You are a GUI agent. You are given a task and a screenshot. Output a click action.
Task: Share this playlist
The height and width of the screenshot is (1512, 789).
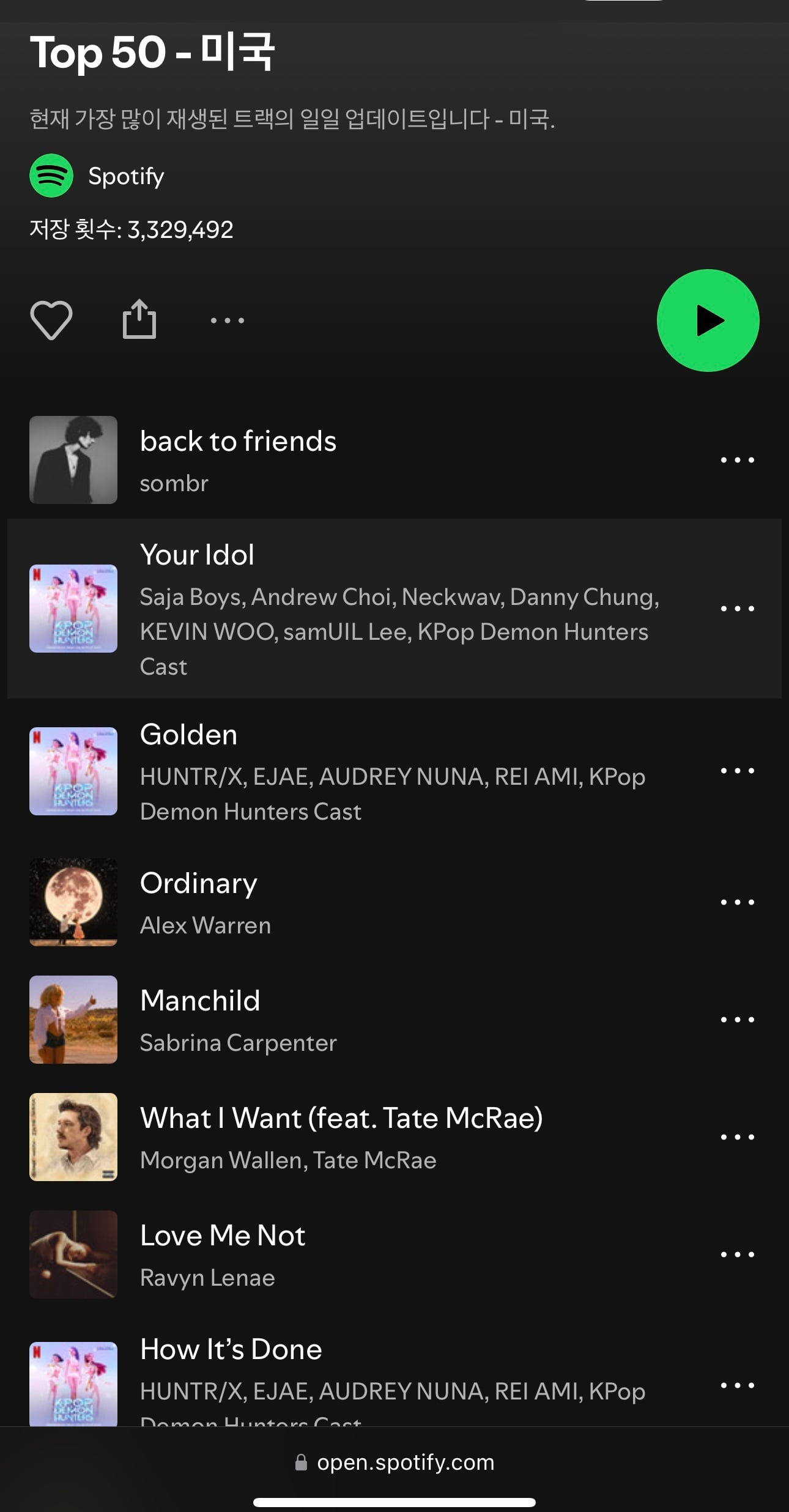139,319
